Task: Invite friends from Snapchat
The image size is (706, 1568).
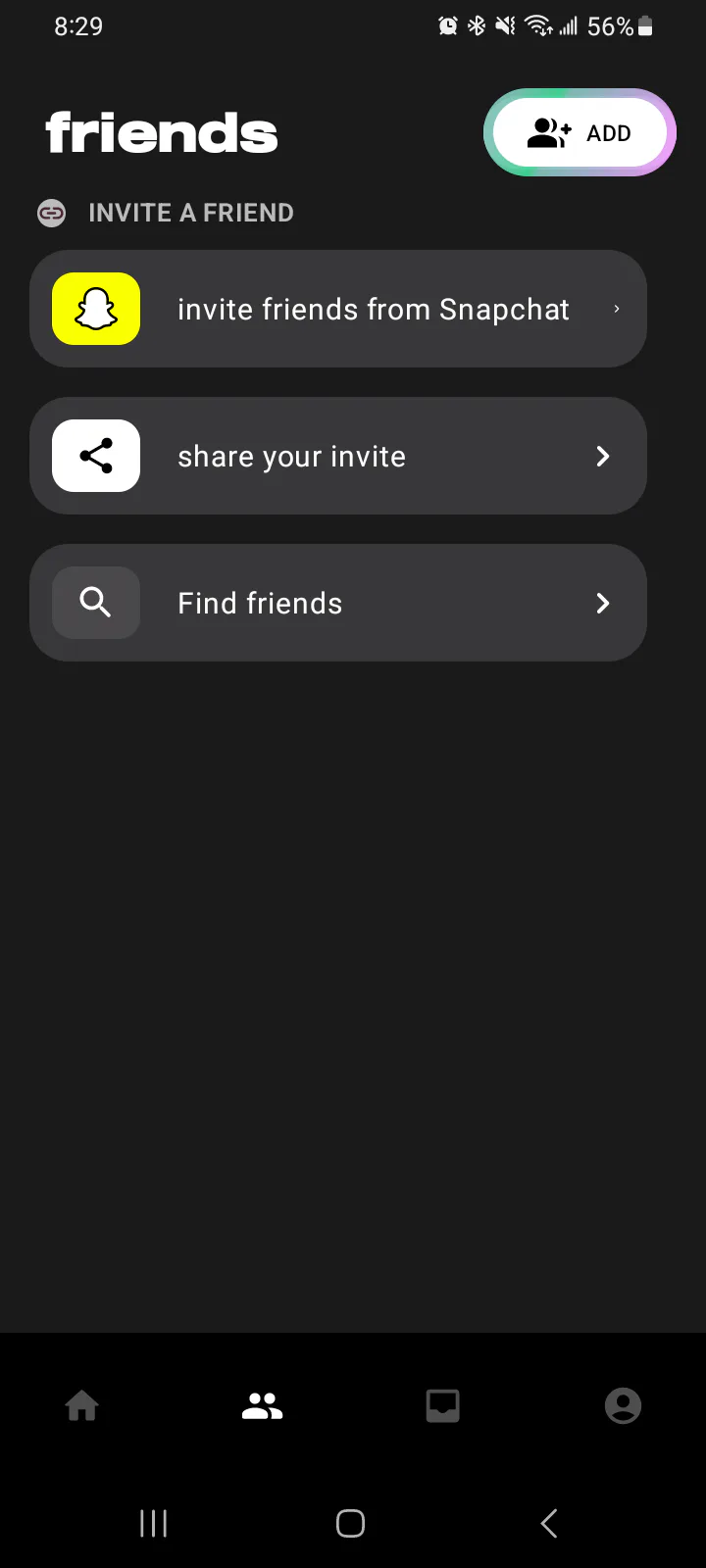Action: [338, 309]
